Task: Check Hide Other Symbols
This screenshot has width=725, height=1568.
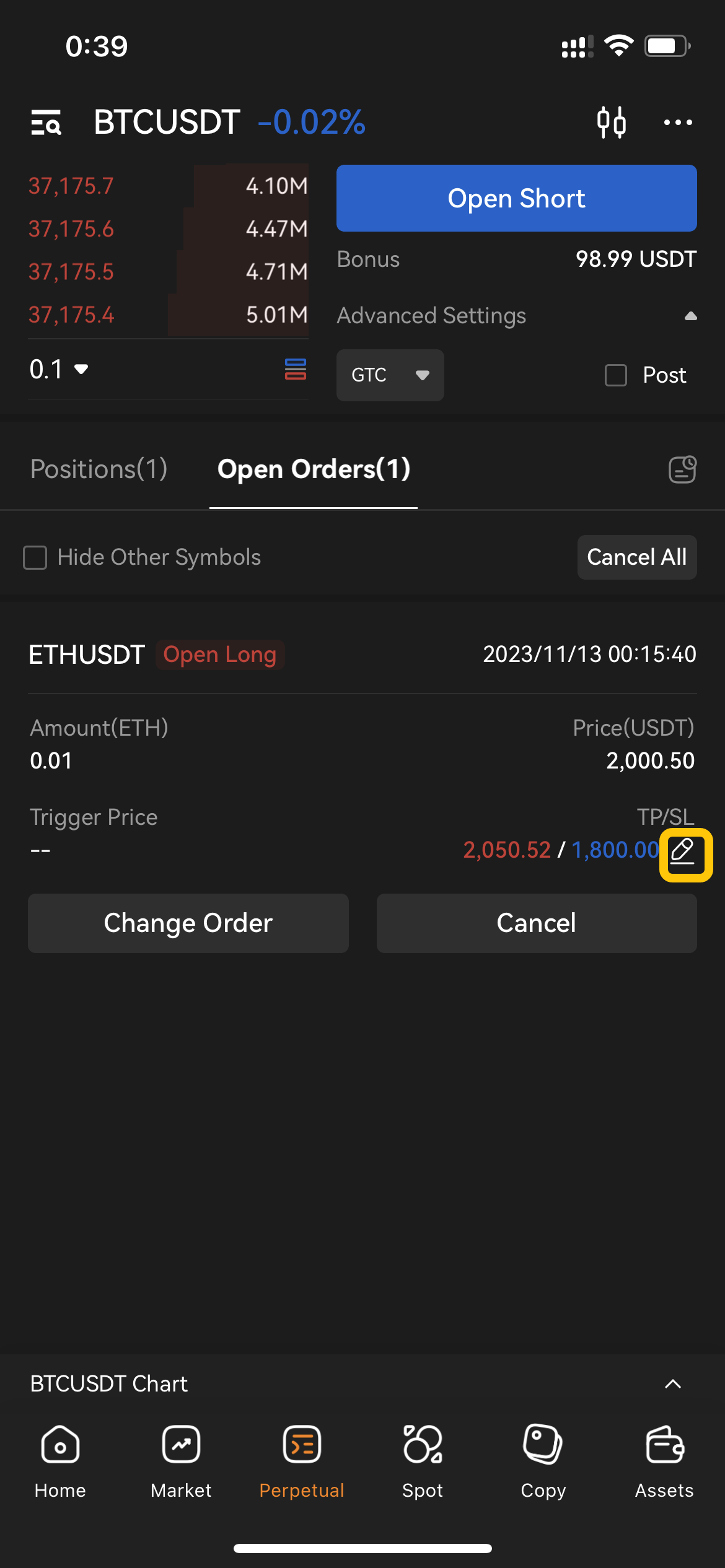Action: click(x=35, y=557)
